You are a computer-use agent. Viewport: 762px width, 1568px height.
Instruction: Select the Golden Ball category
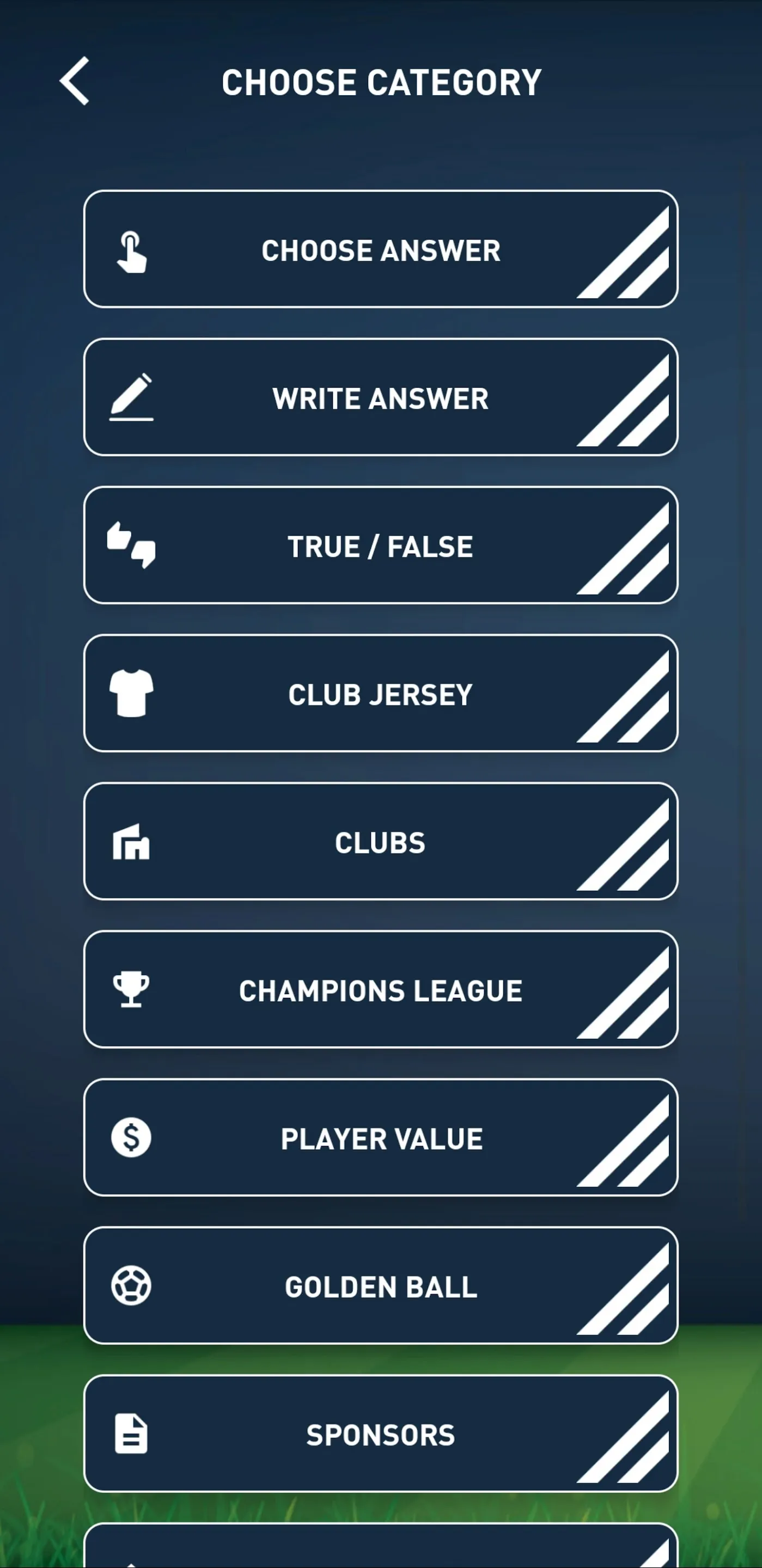(x=381, y=1286)
